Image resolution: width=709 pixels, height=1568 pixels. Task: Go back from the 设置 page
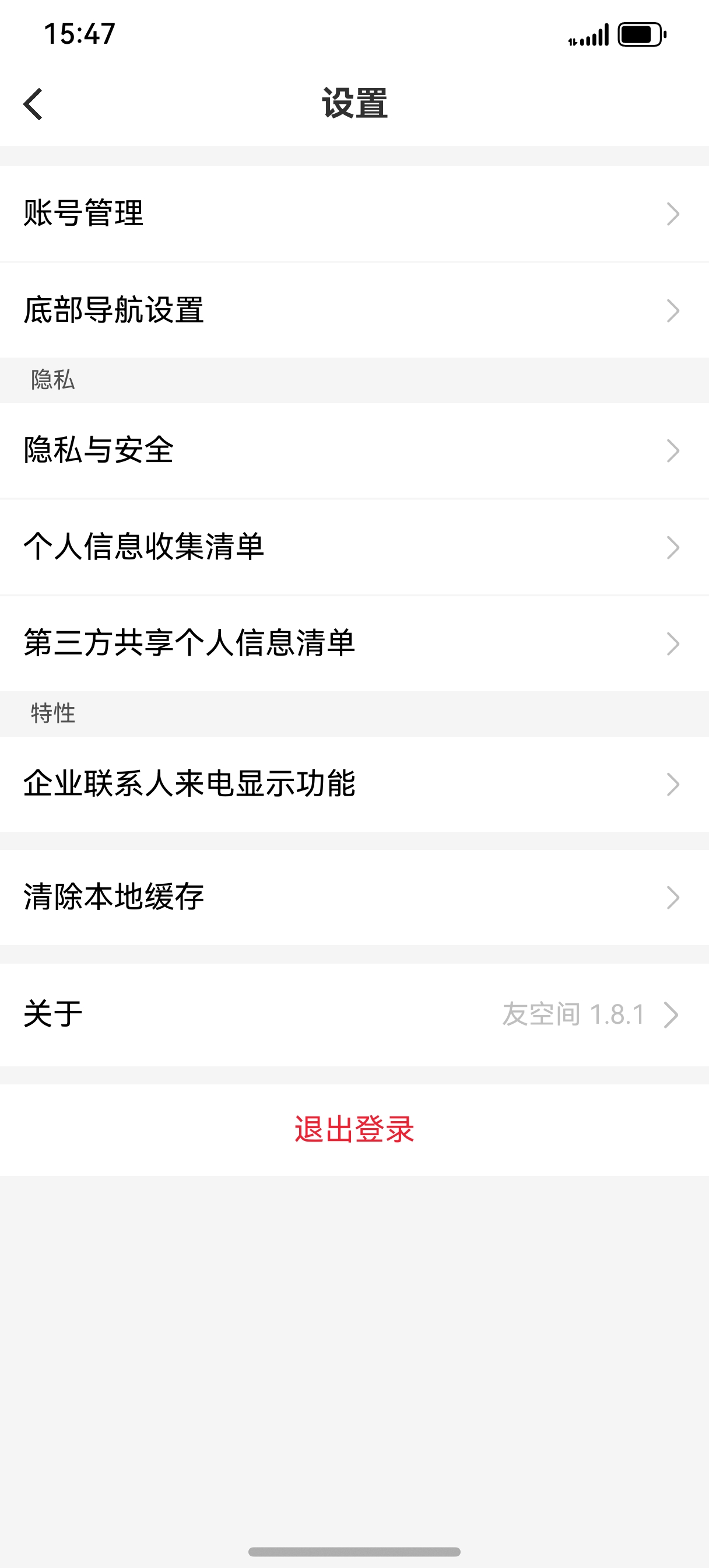click(x=33, y=104)
